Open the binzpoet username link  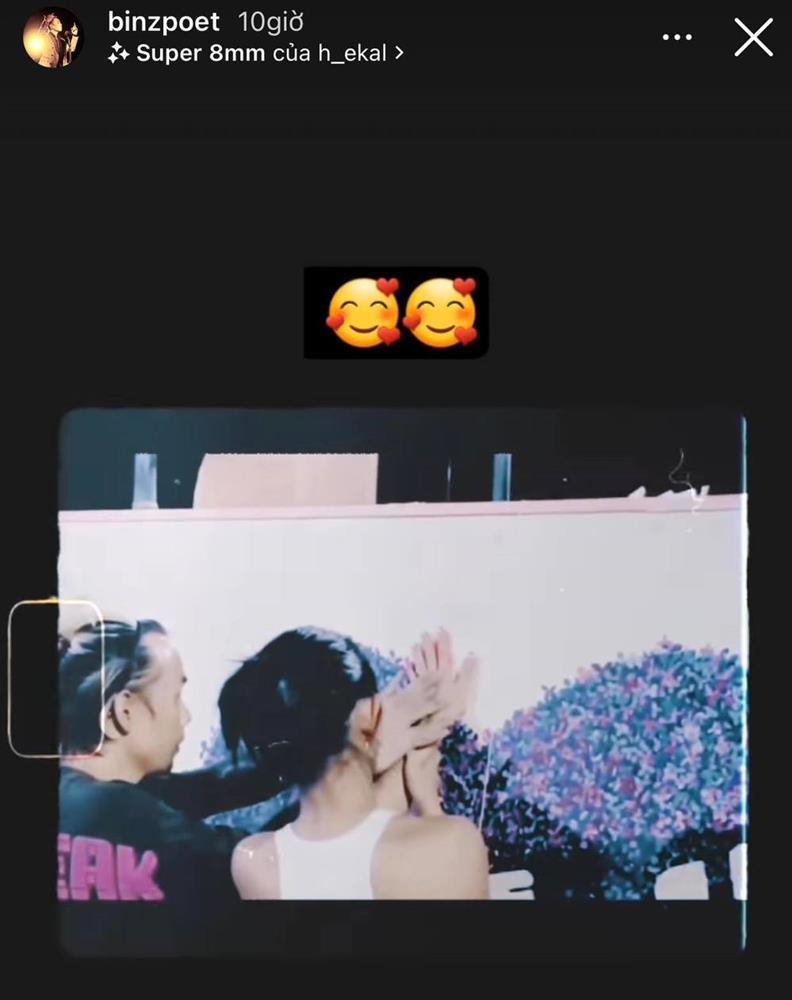point(163,22)
